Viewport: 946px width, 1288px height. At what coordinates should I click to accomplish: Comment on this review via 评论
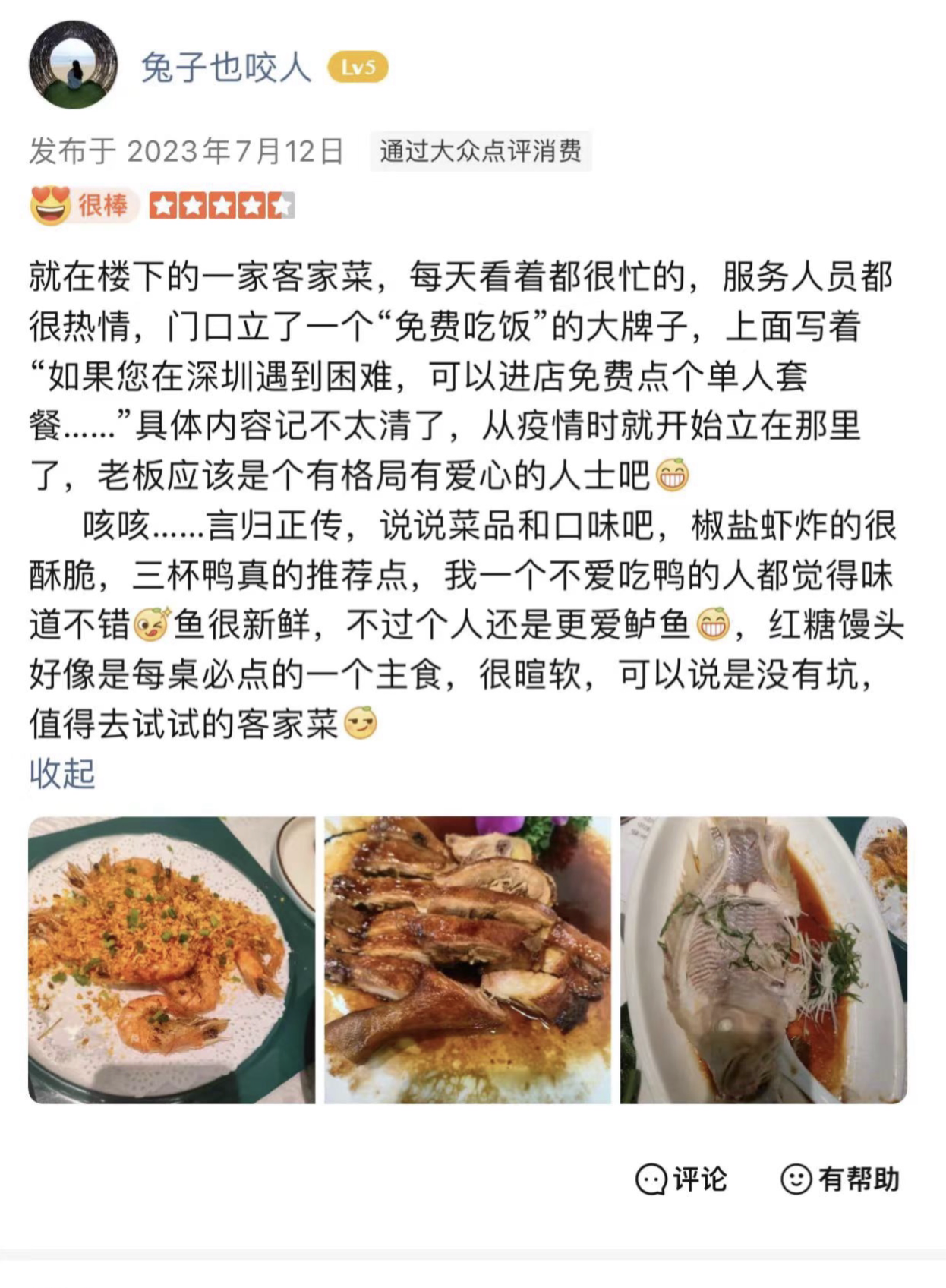point(681,1179)
